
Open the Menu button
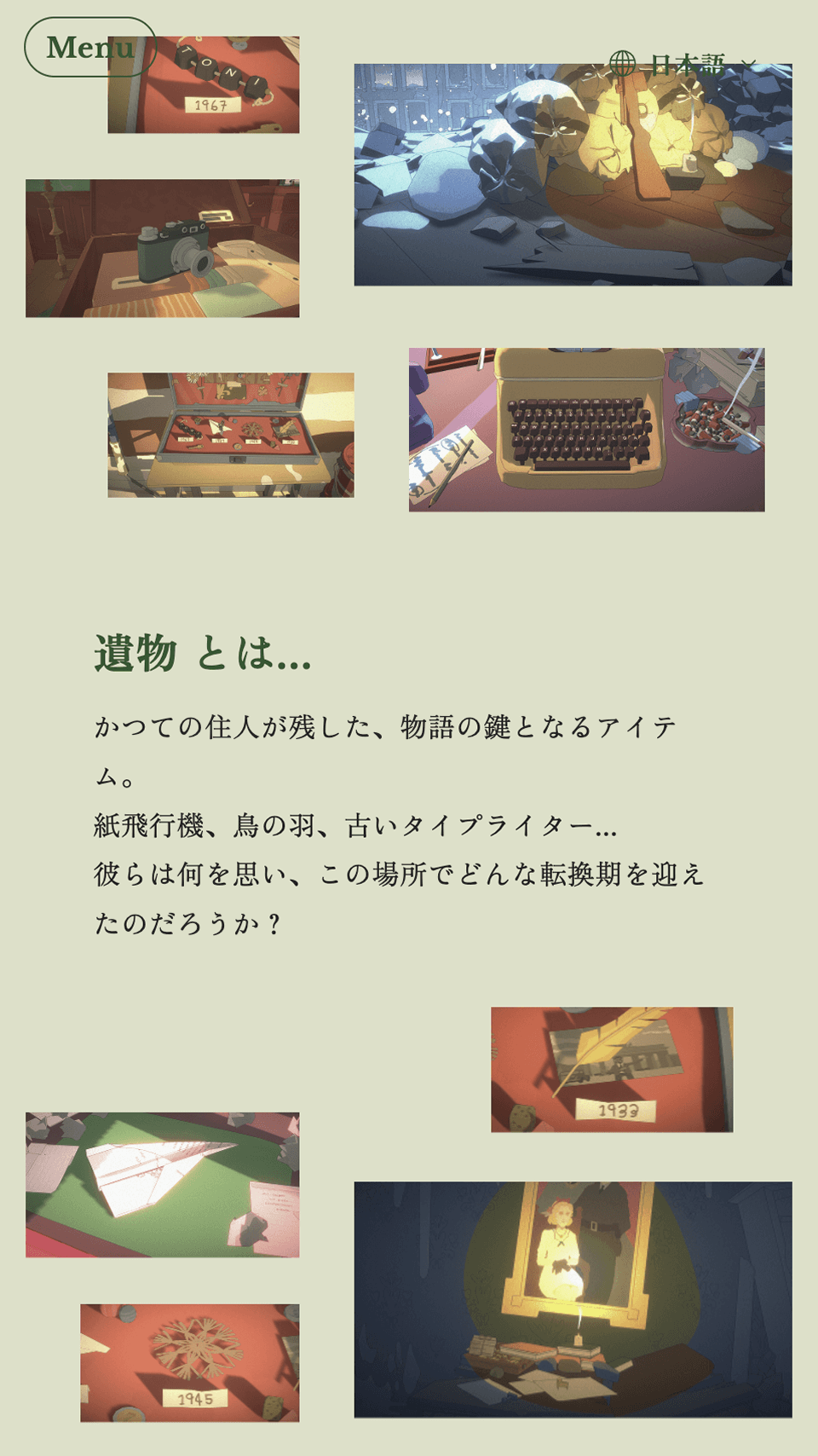(89, 48)
